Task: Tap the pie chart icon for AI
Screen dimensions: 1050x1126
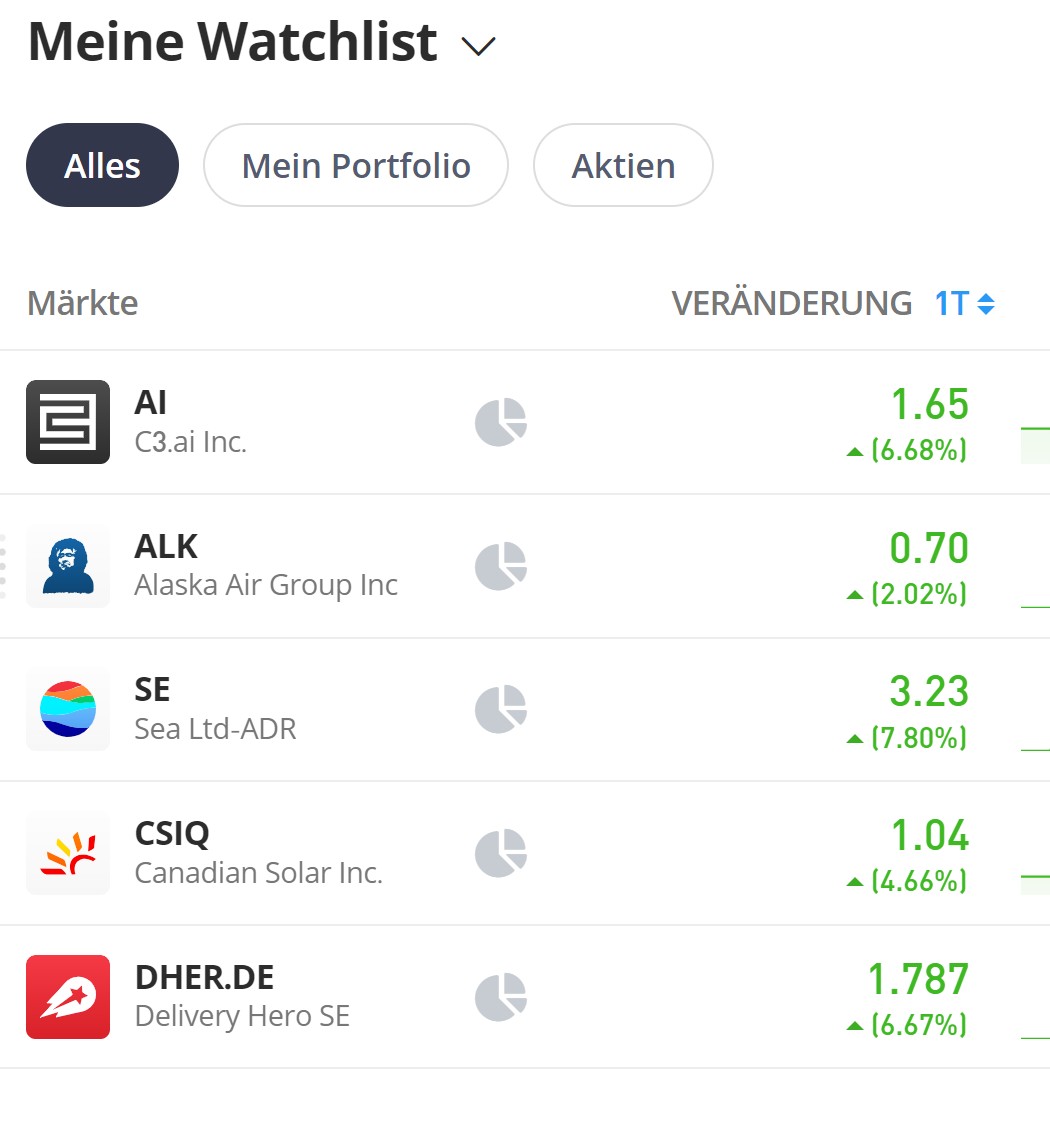Action: pos(500,422)
